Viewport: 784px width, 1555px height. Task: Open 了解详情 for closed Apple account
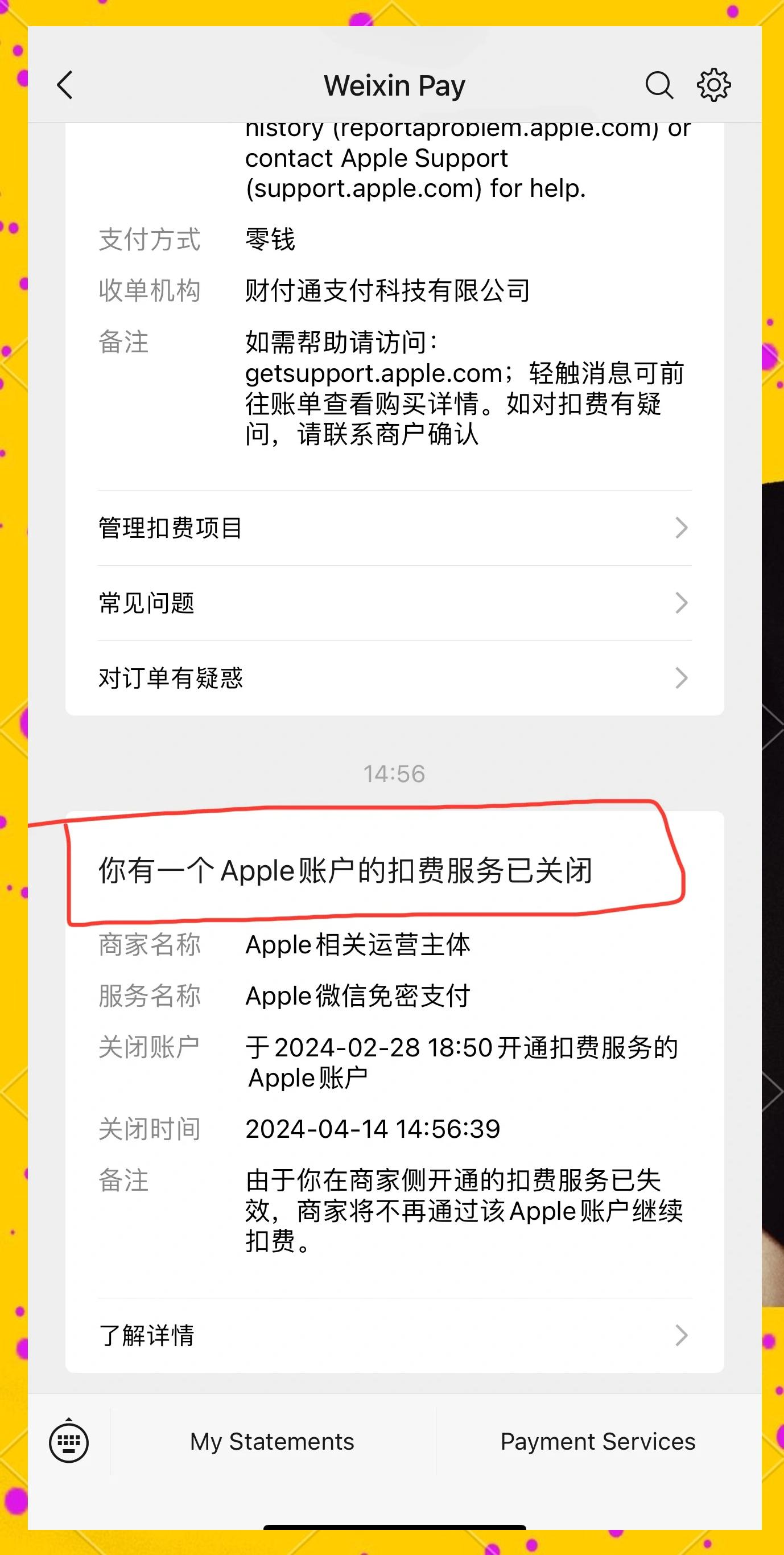pyautogui.click(x=394, y=1335)
